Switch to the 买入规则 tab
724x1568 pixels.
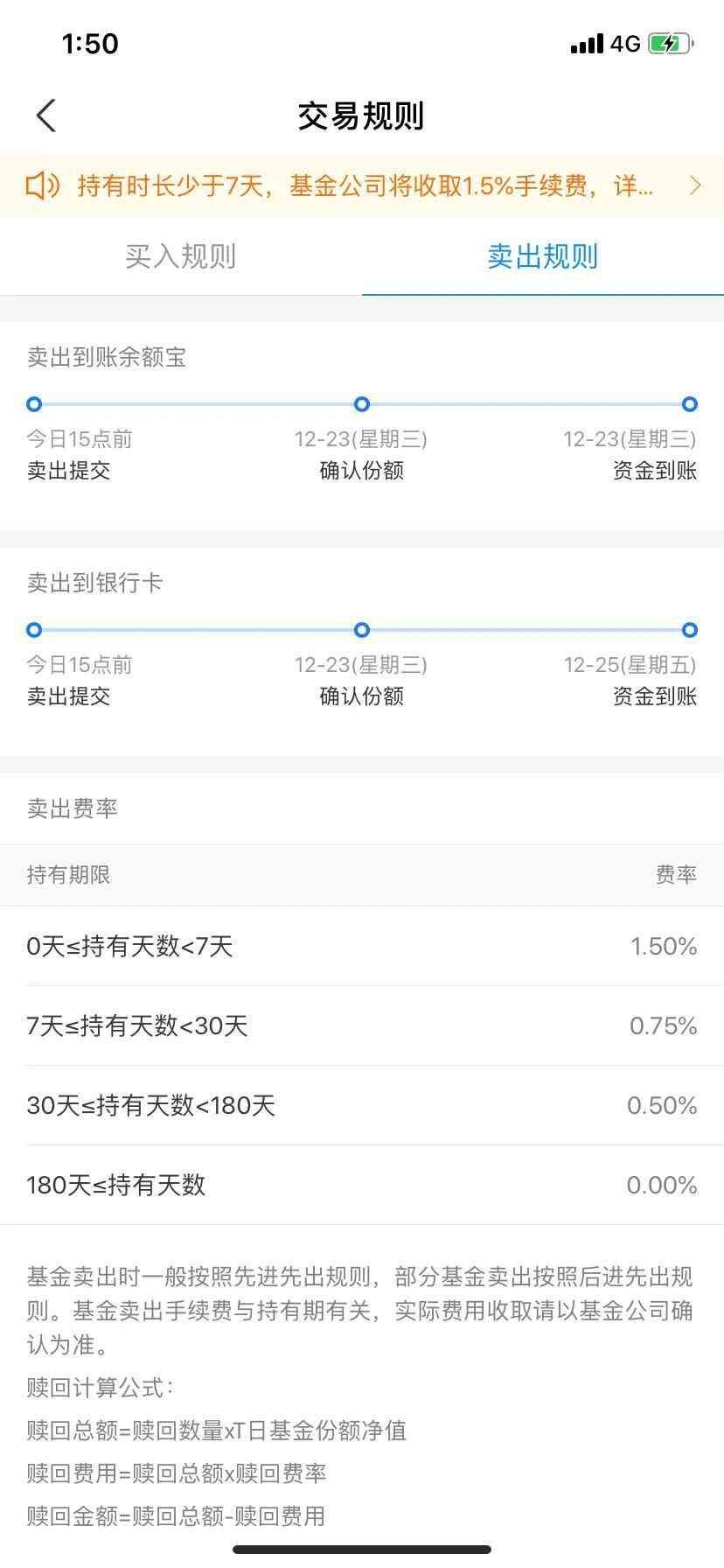pyautogui.click(x=180, y=256)
